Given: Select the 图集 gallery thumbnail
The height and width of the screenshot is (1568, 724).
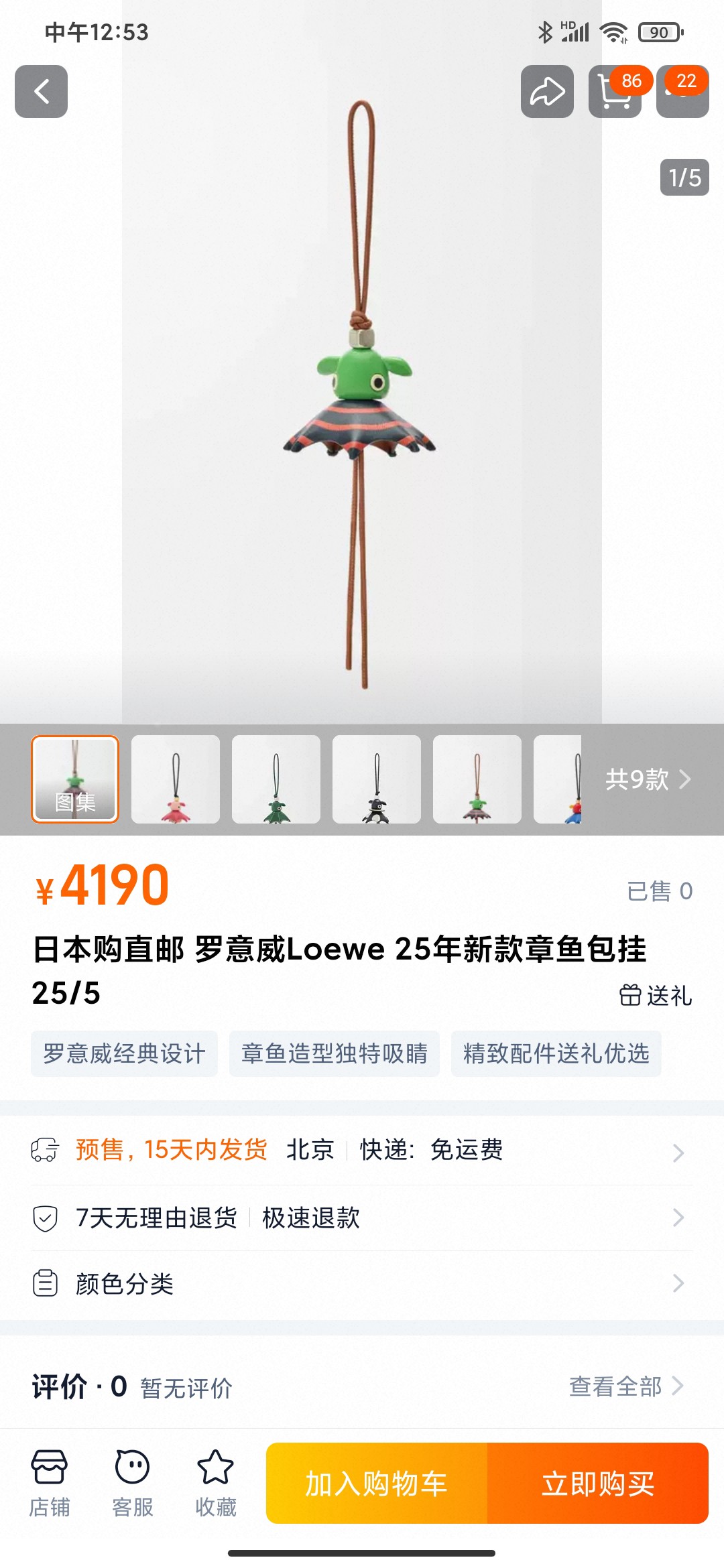Looking at the screenshot, I should click(x=75, y=779).
